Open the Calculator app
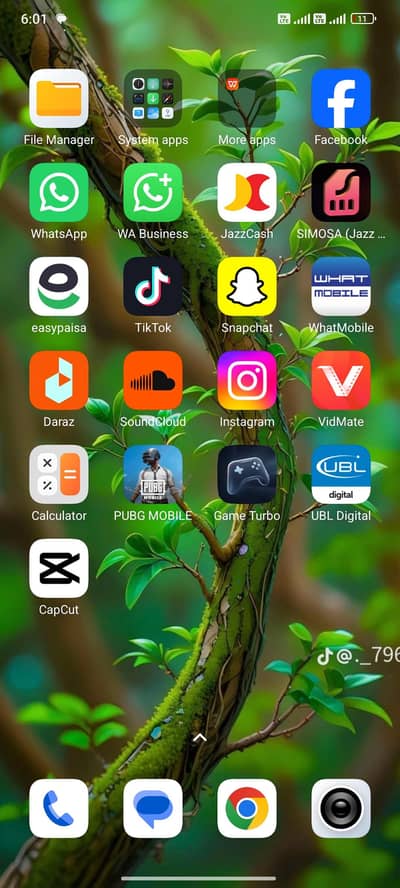Viewport: 400px width, 888px height. coord(59,475)
